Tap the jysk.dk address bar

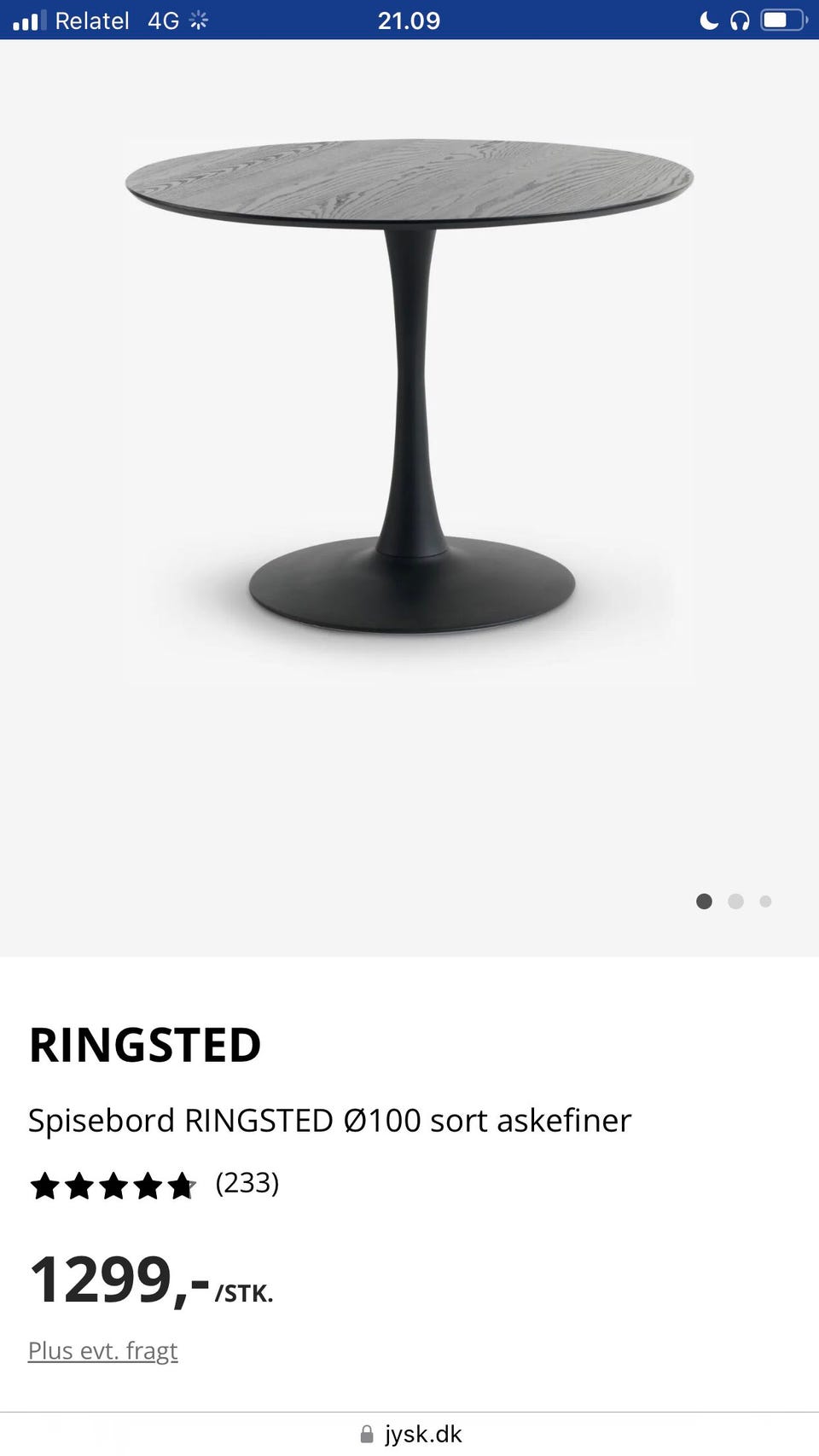pyautogui.click(x=410, y=1434)
